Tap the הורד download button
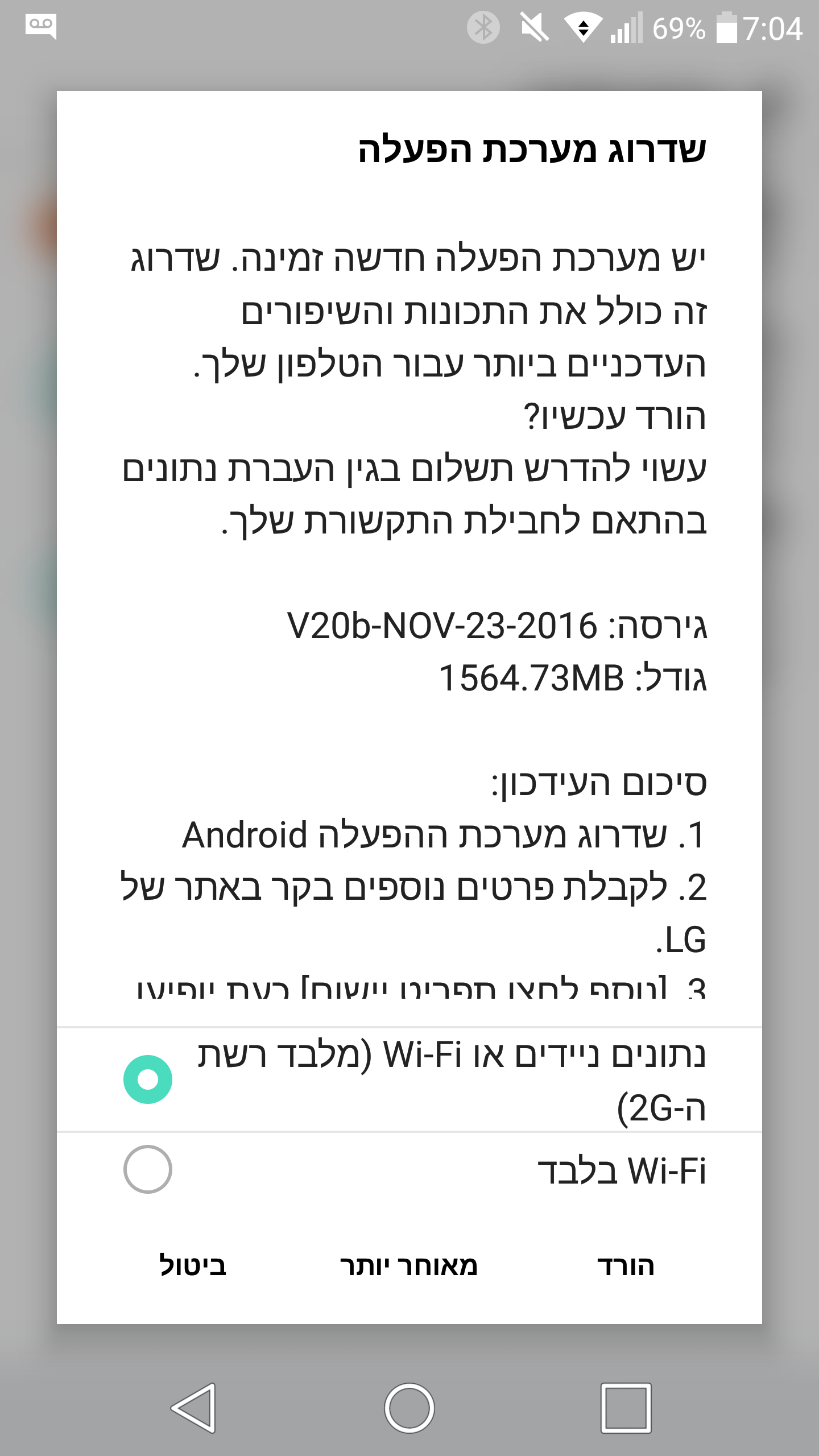 (x=626, y=1266)
